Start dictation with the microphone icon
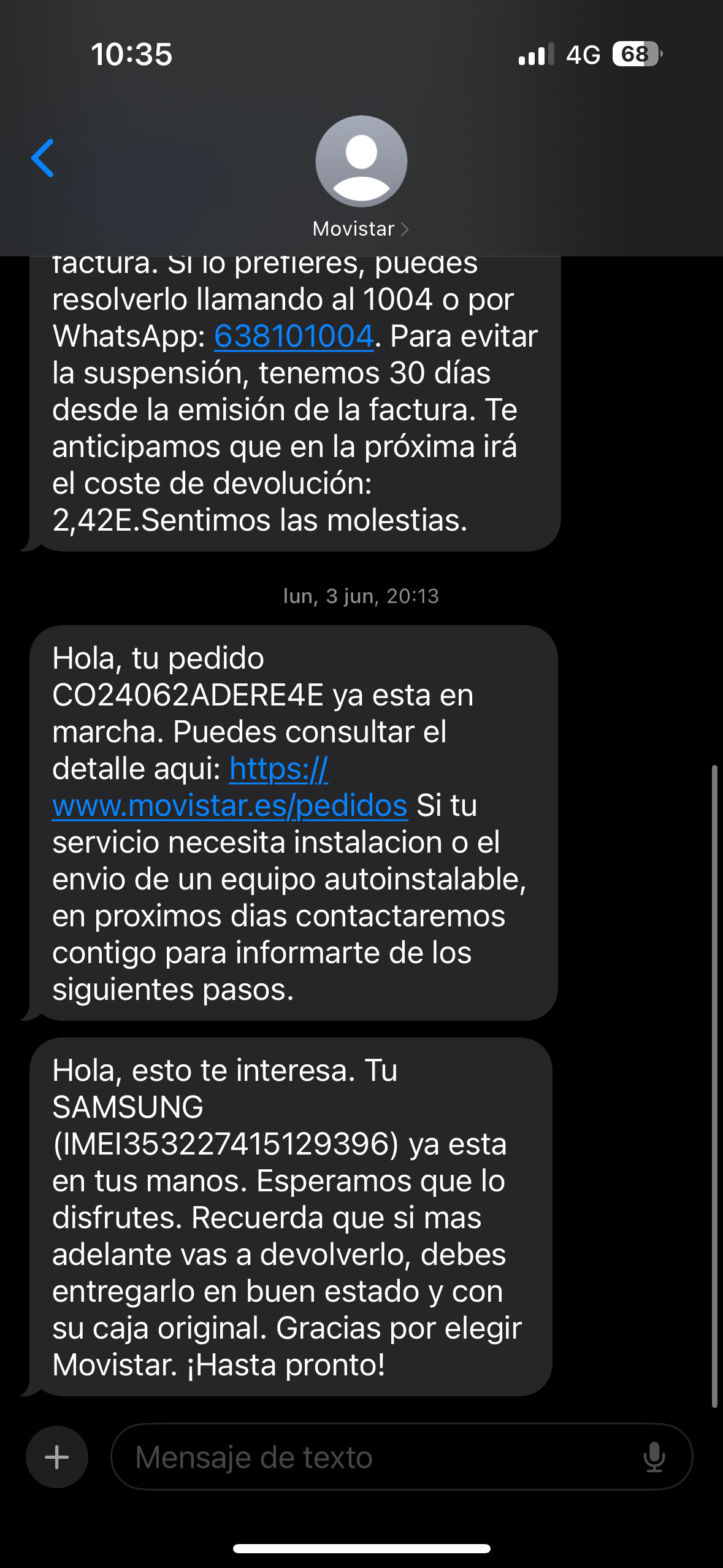The height and width of the screenshot is (1568, 723). [654, 1457]
